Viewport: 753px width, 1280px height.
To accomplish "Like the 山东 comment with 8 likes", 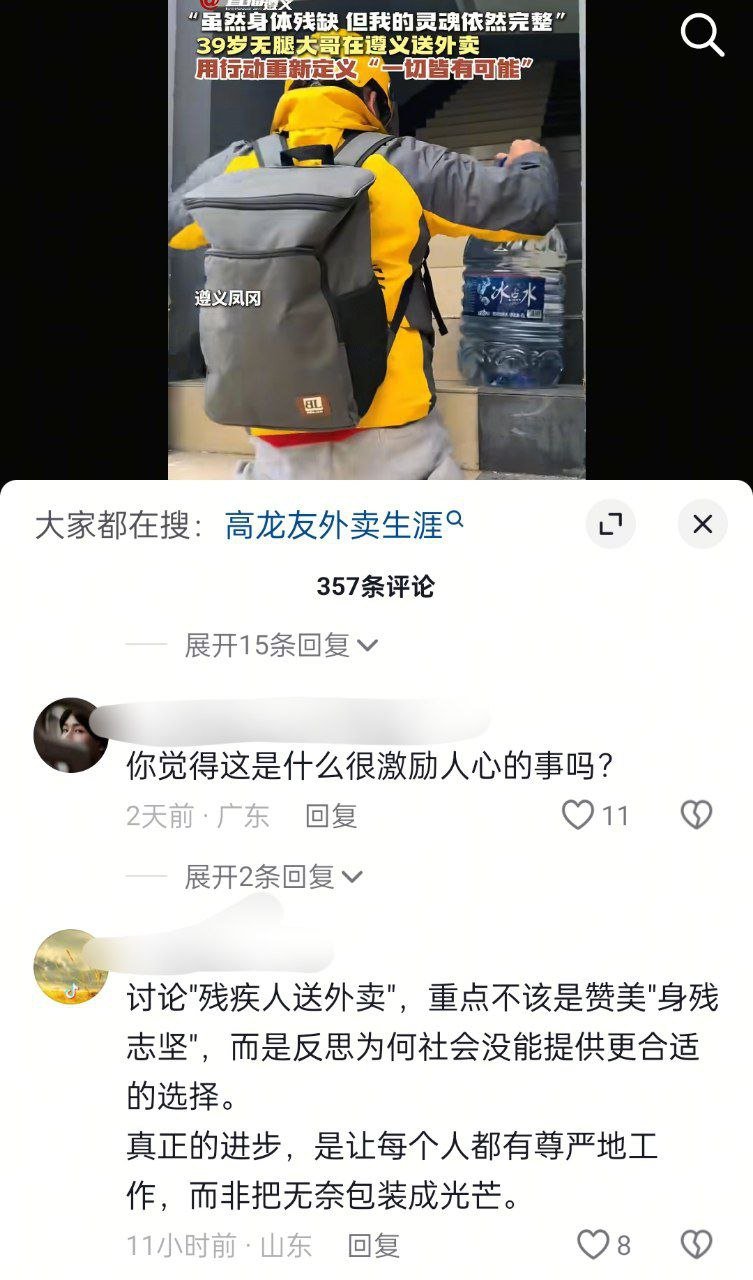I will tap(594, 1244).
